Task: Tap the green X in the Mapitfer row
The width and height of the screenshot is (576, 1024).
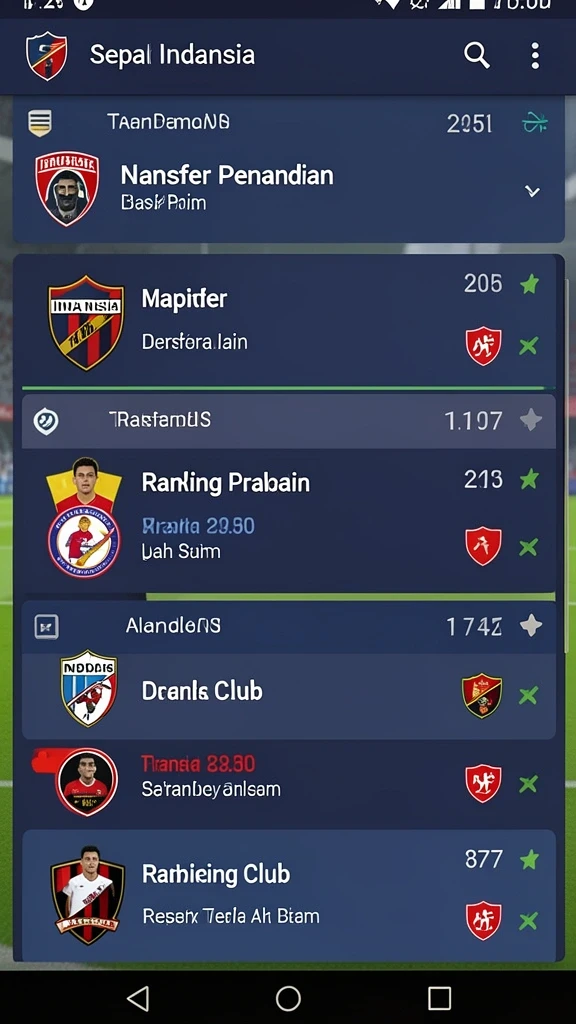Action: tap(528, 346)
